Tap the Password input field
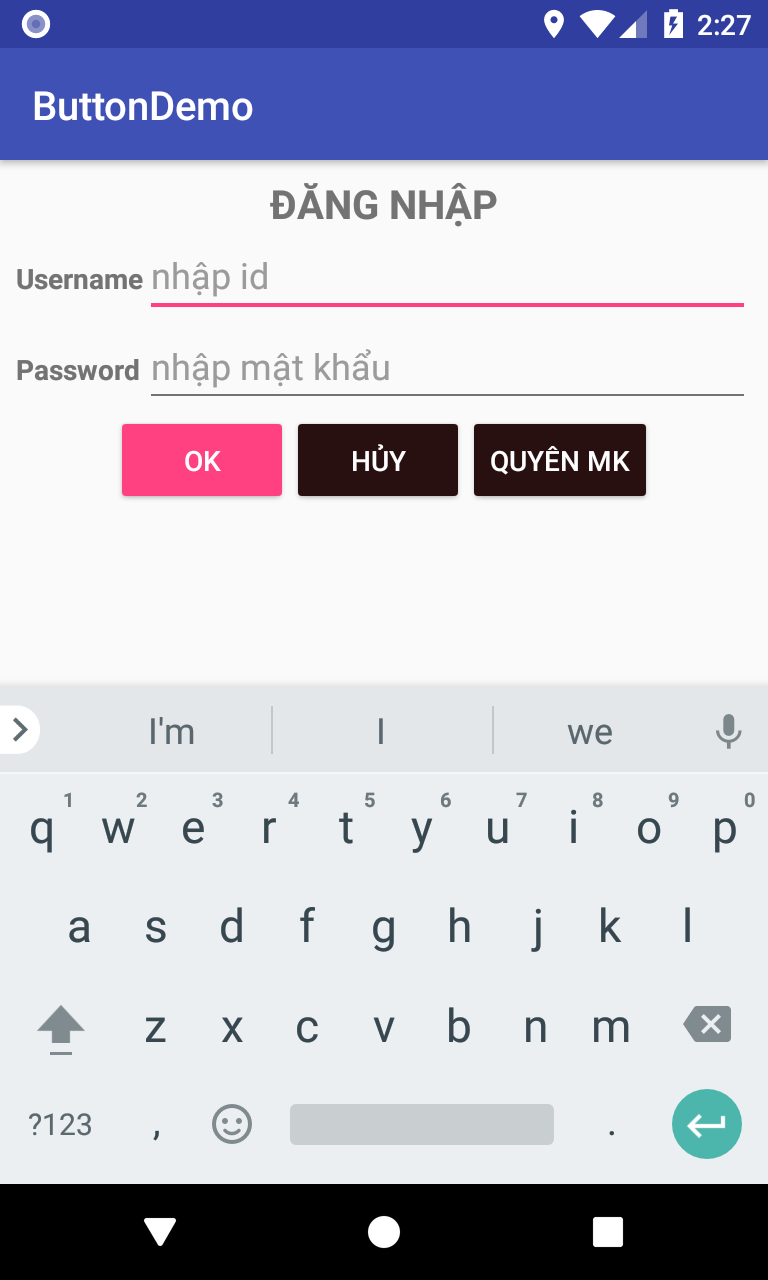 (447, 369)
